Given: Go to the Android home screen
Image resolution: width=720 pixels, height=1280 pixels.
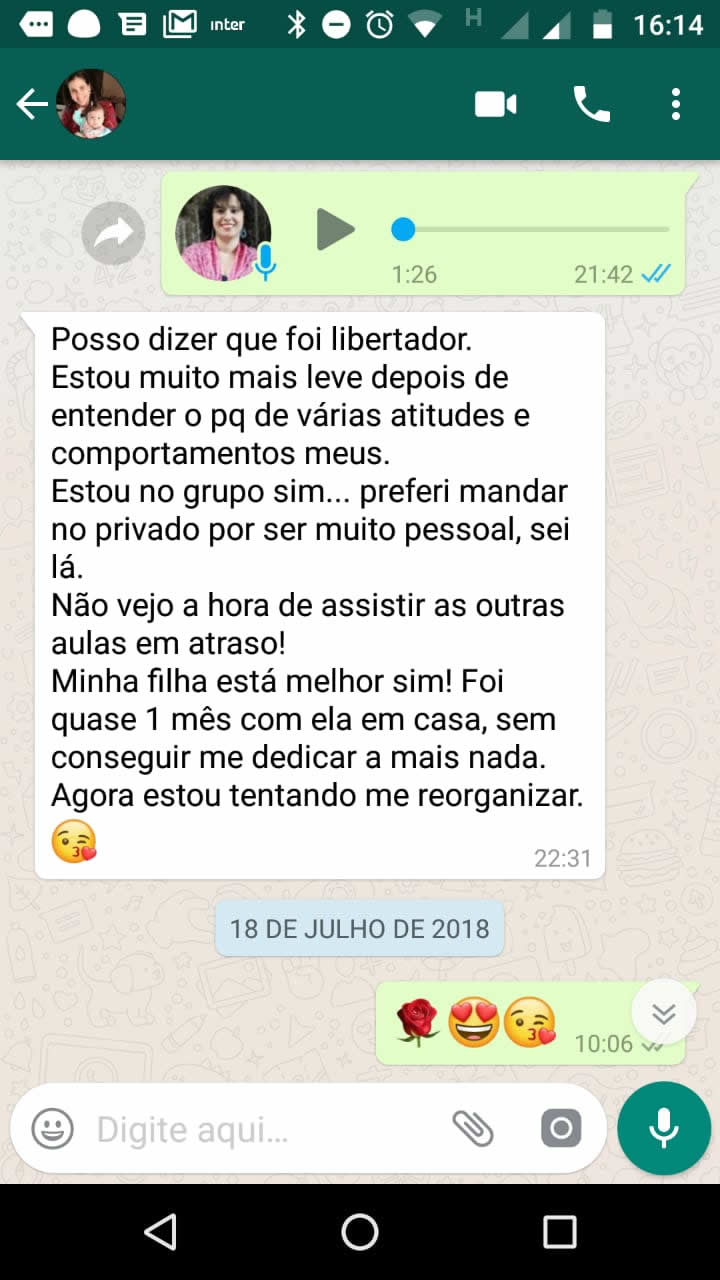Looking at the screenshot, I should pyautogui.click(x=360, y=1232).
